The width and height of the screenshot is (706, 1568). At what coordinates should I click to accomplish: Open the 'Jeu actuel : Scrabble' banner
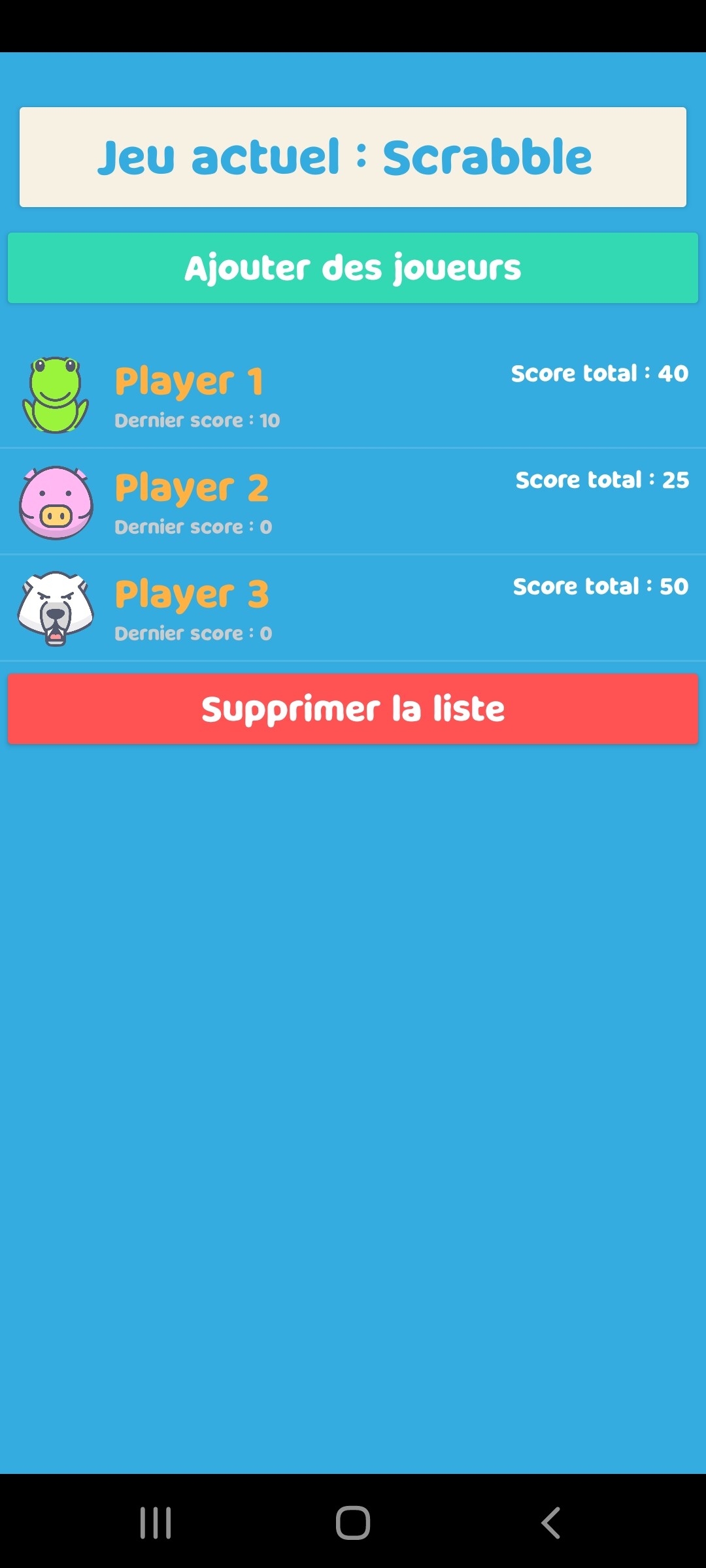point(353,157)
